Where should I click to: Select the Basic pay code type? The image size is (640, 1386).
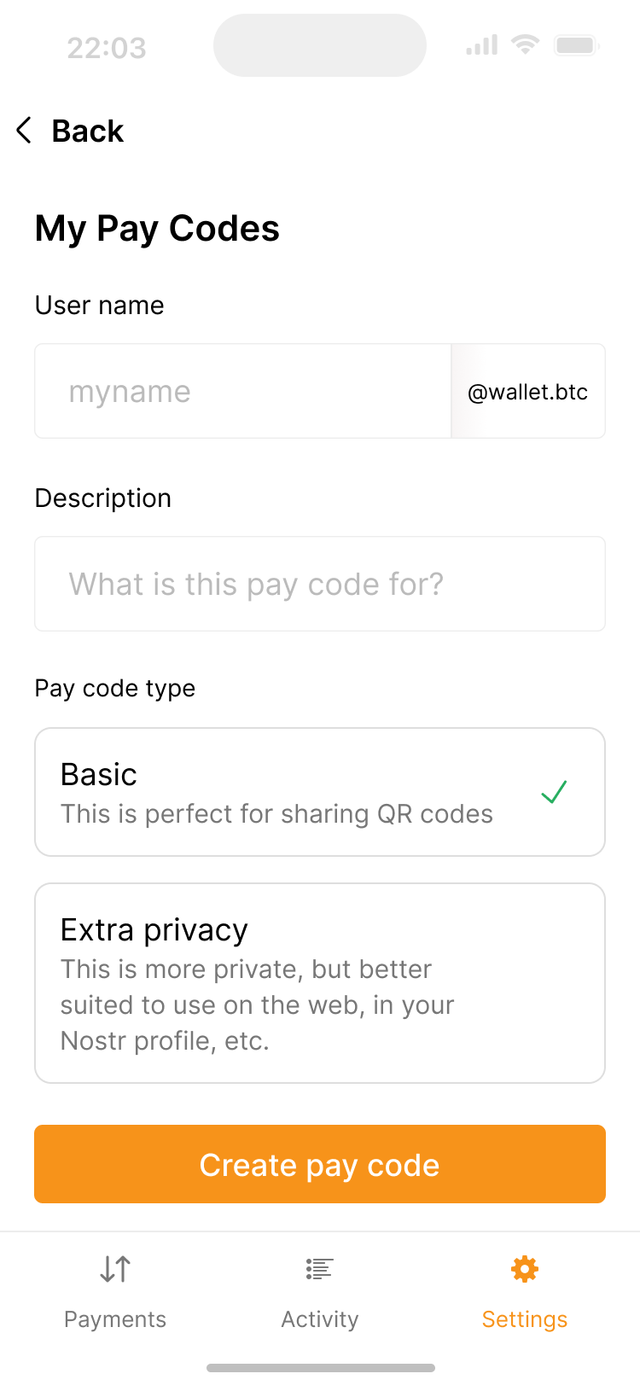coord(320,792)
